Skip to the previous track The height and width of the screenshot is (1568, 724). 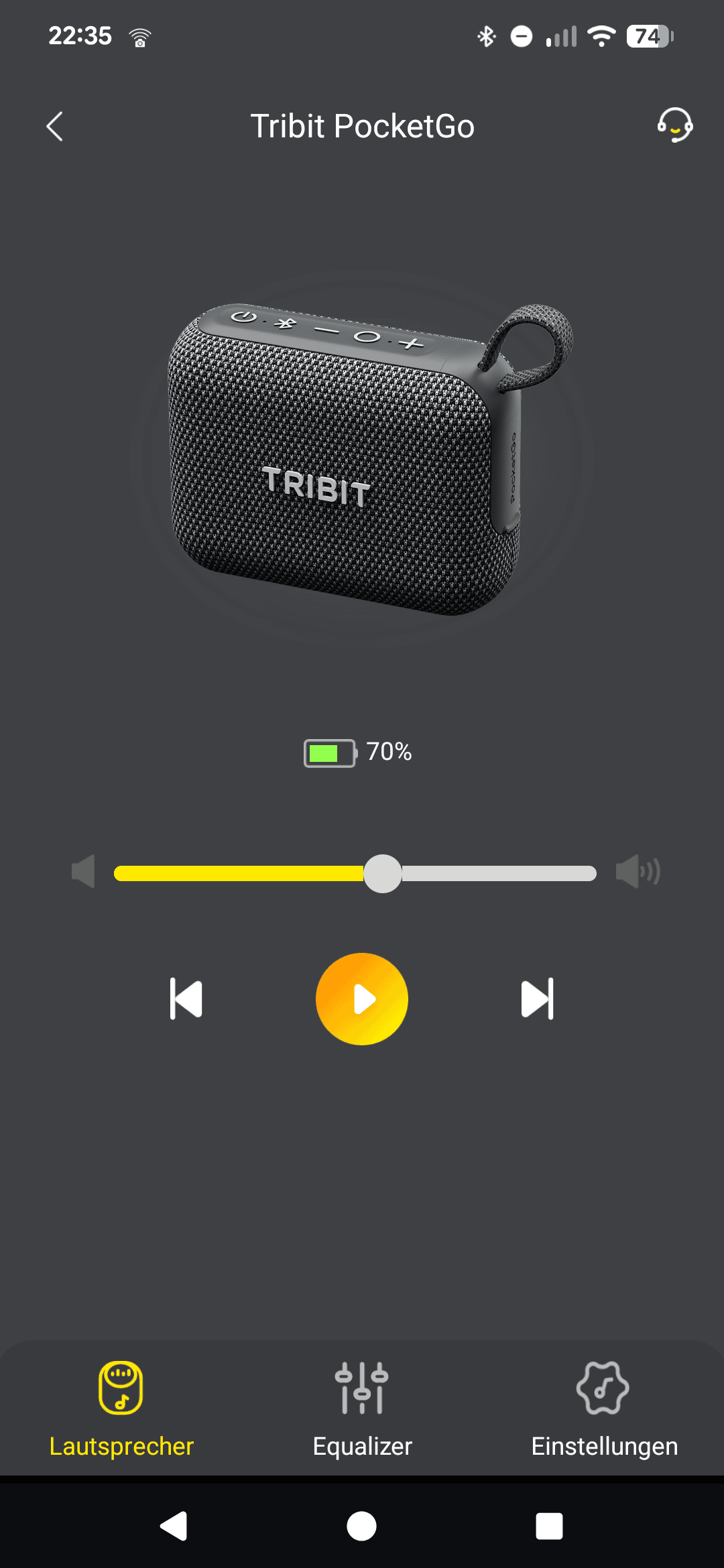pos(186,999)
